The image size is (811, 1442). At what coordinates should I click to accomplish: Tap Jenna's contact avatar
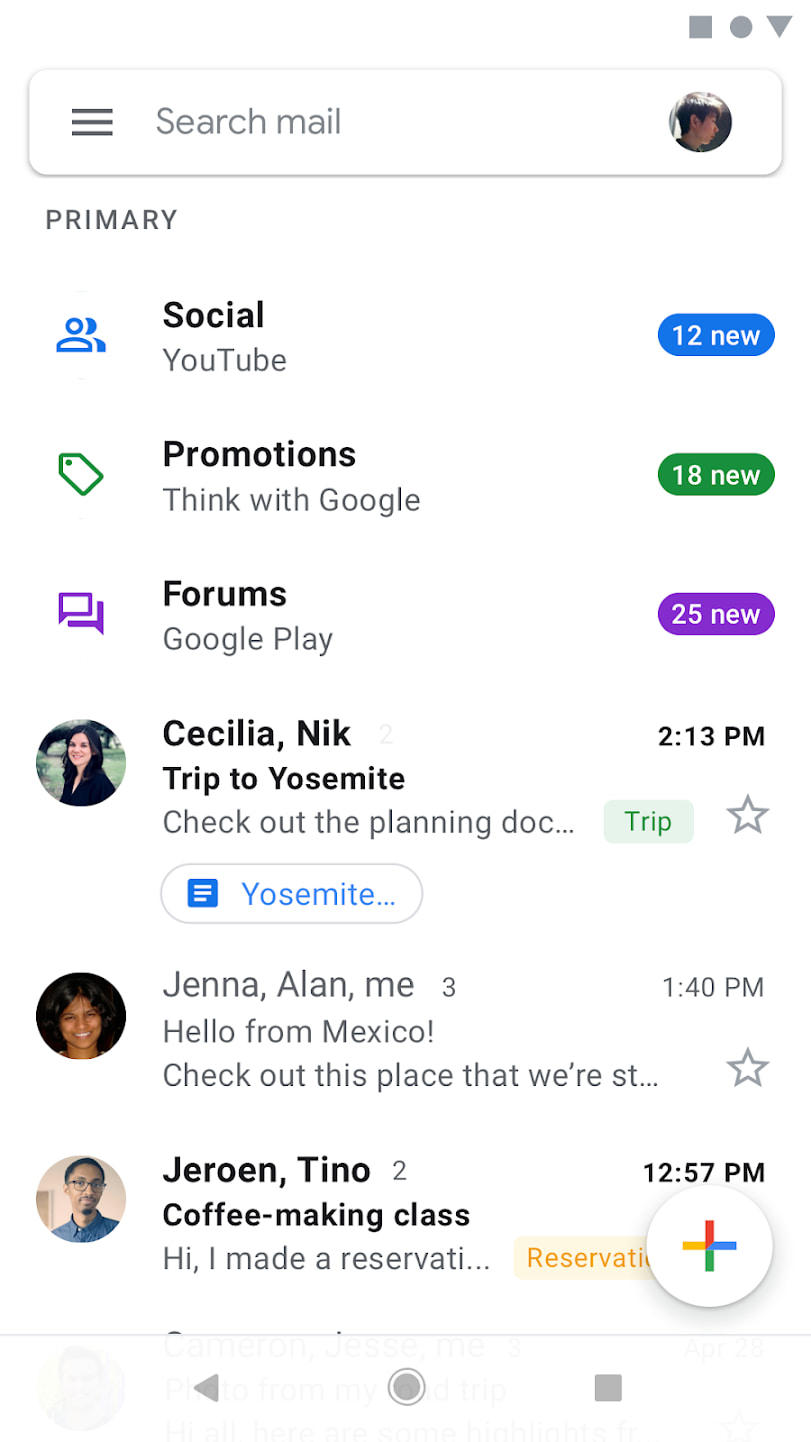click(x=81, y=1016)
